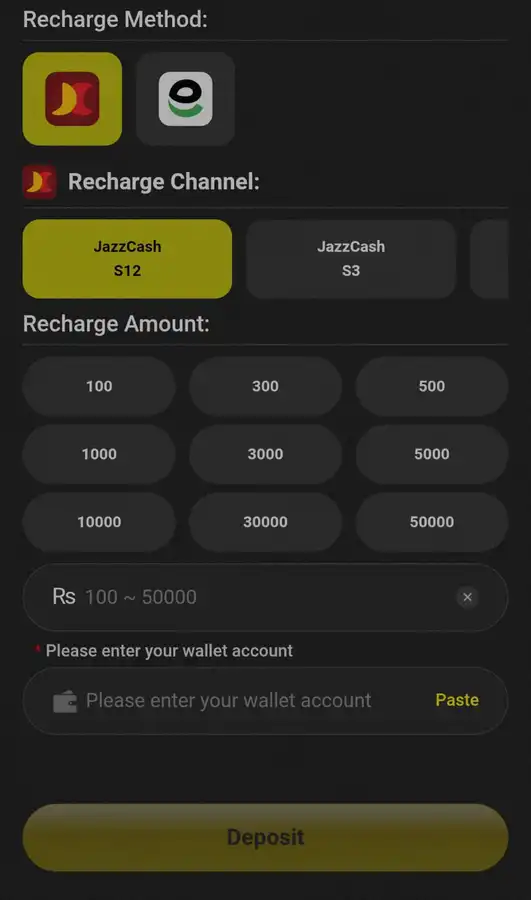The image size is (531, 900).
Task: Choose the 50000 recharge amount
Action: (432, 522)
